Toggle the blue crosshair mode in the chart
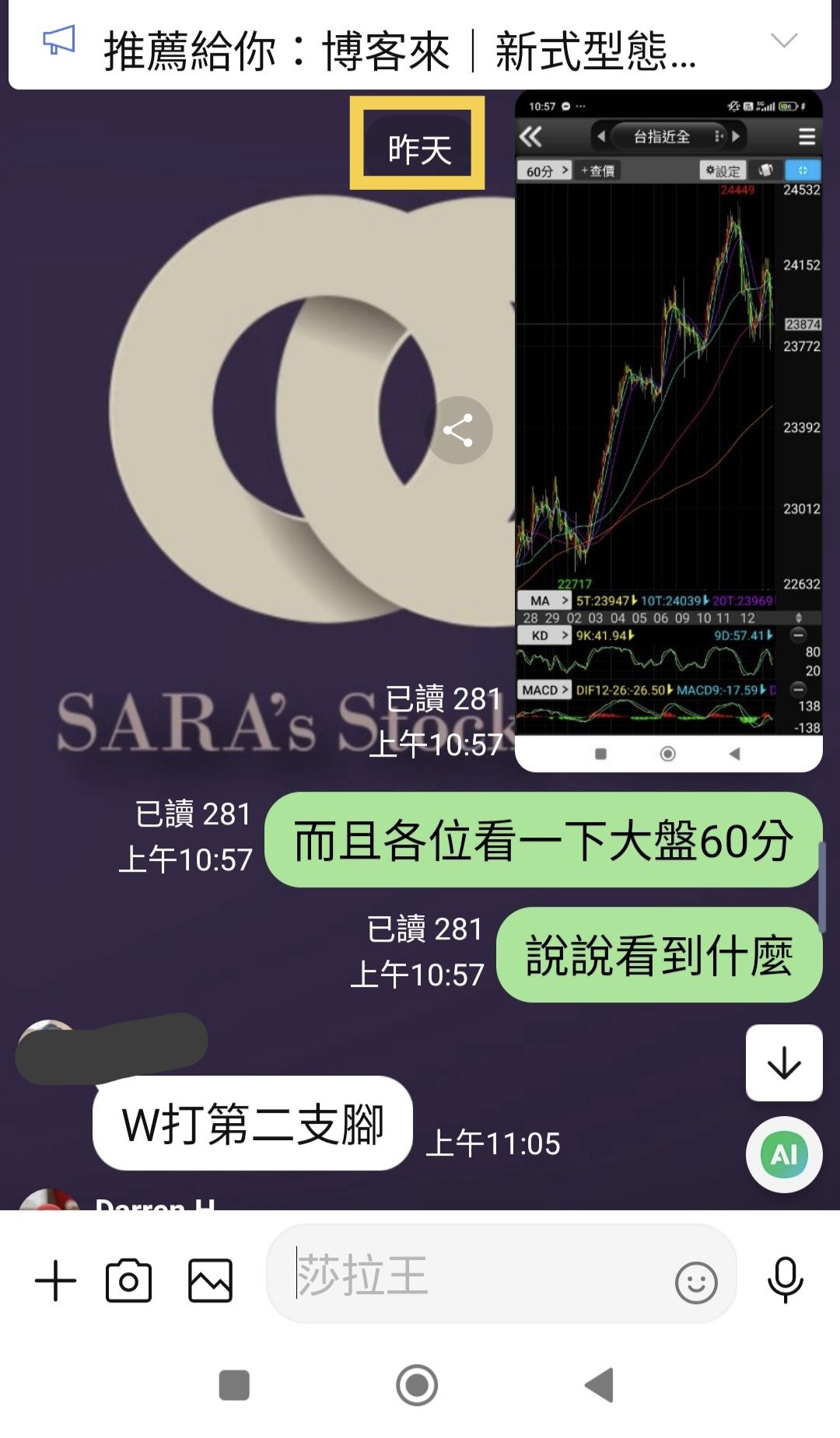This screenshot has width=840, height=1438. [x=803, y=170]
